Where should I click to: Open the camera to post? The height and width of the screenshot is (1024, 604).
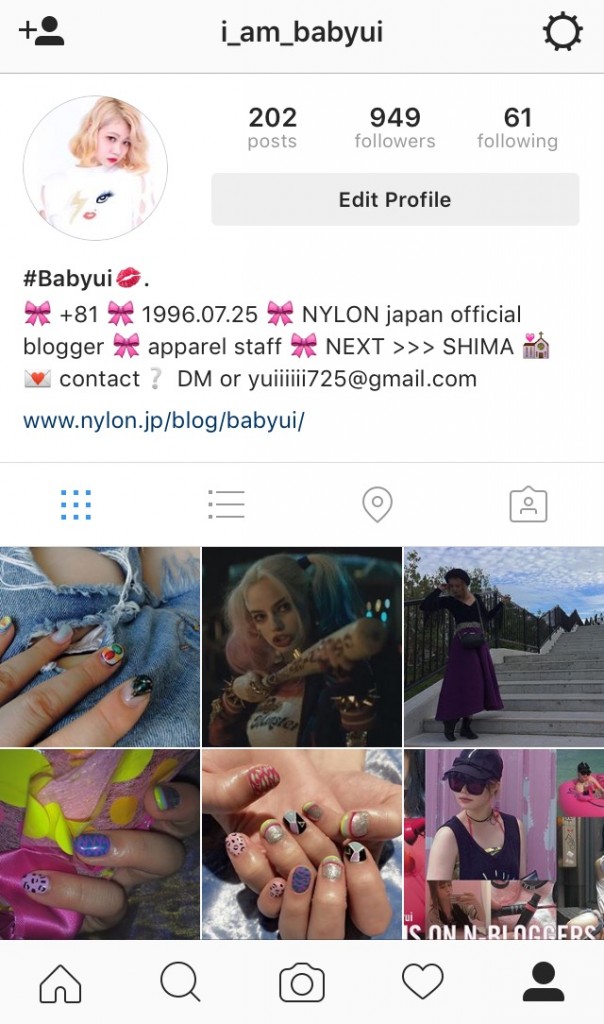coord(302,982)
